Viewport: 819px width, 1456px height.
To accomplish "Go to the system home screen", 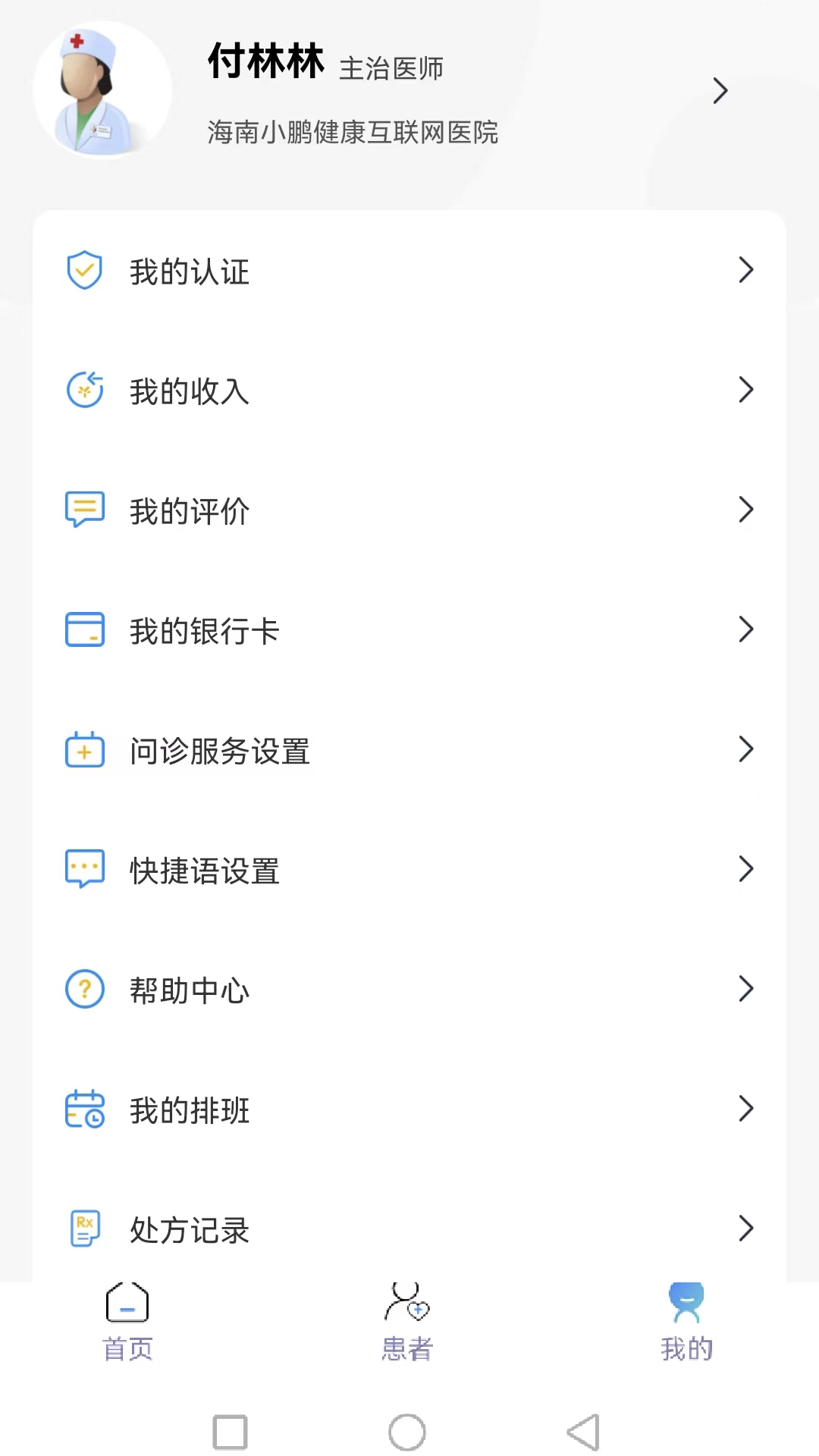I will point(407,1432).
